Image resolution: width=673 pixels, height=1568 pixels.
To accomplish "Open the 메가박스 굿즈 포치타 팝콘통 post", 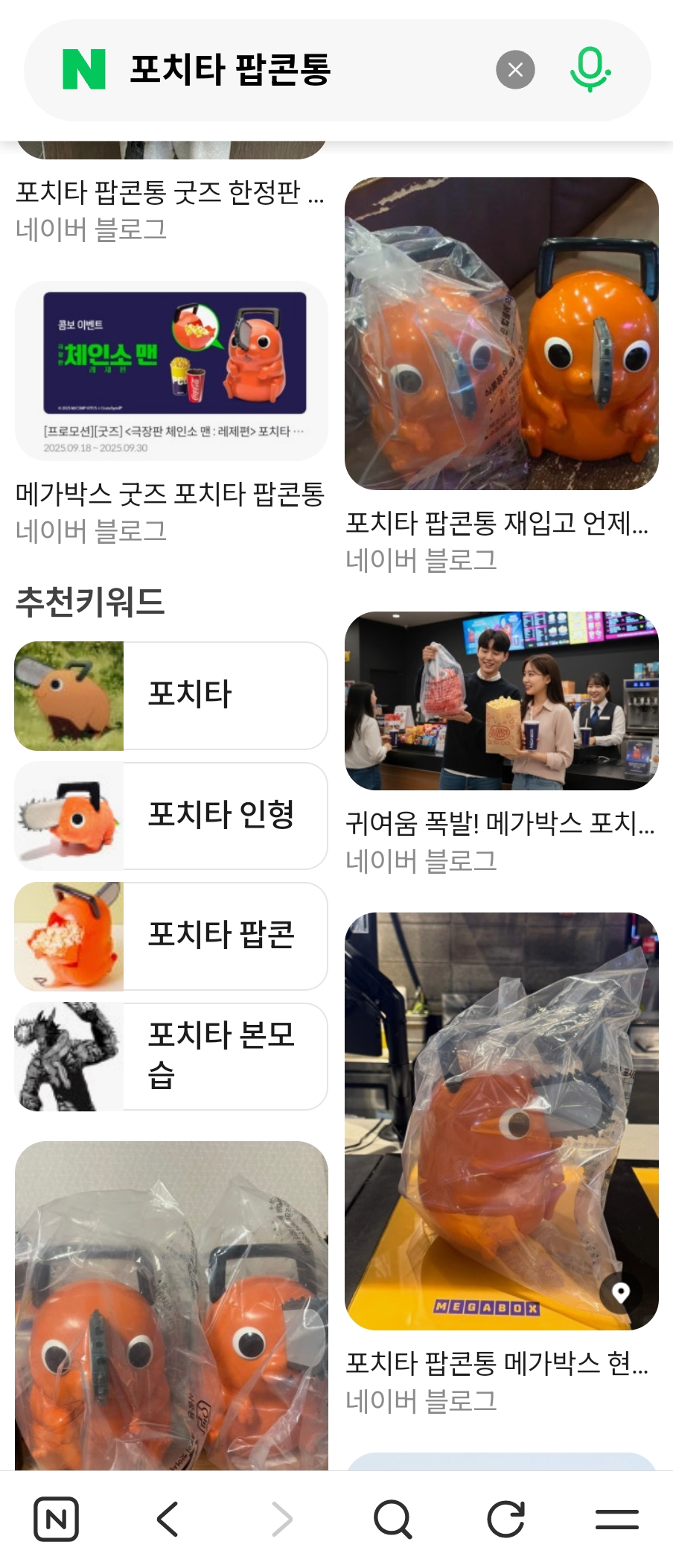I will (x=170, y=494).
